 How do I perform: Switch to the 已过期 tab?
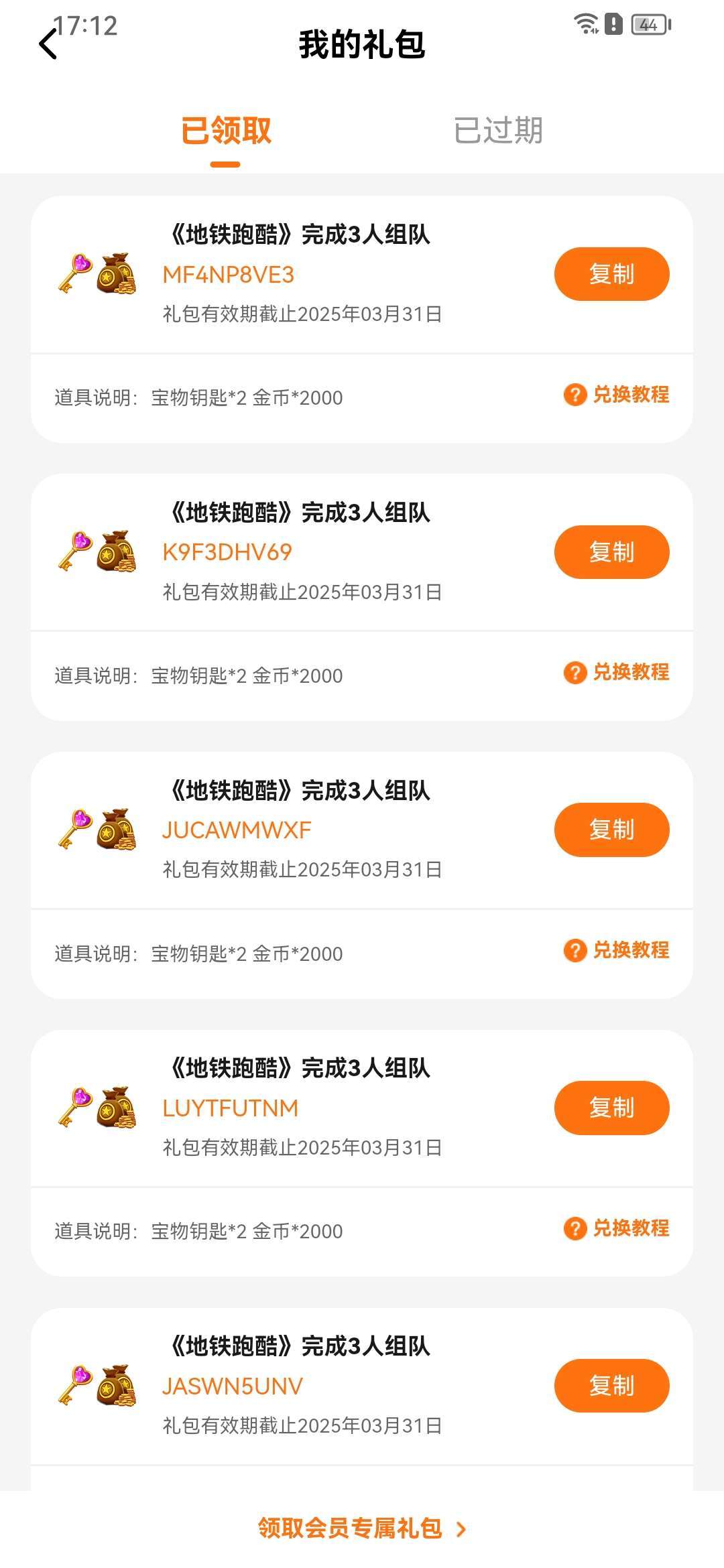pos(498,130)
